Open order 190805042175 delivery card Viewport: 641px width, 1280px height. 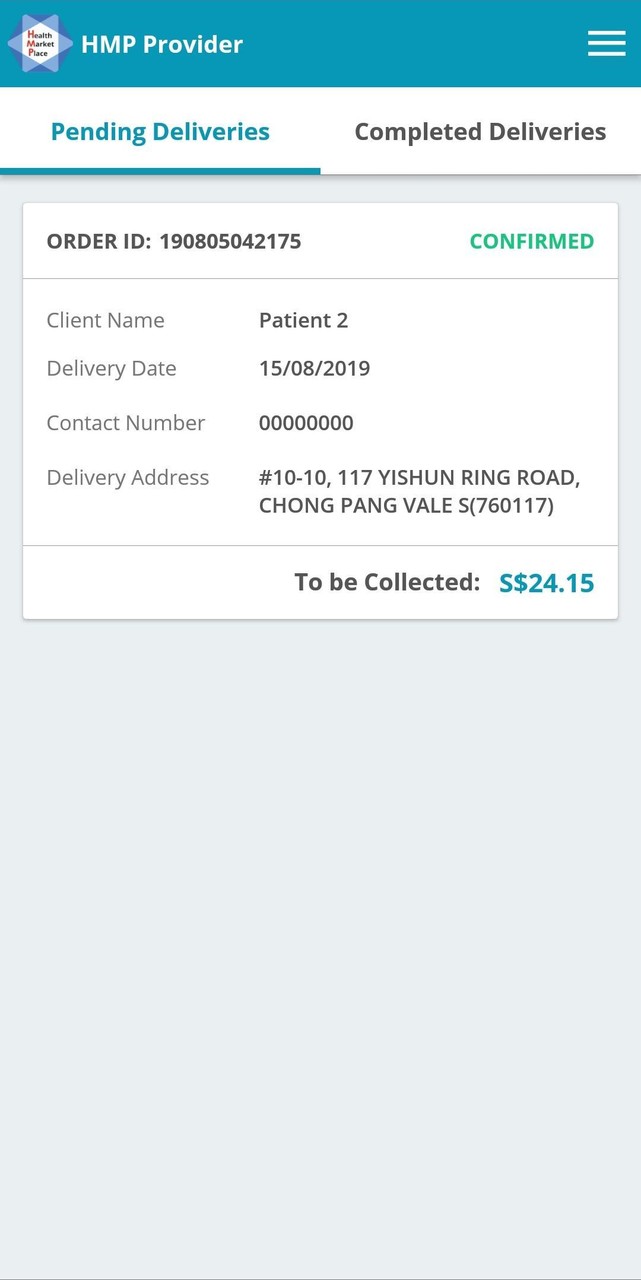[x=320, y=411]
